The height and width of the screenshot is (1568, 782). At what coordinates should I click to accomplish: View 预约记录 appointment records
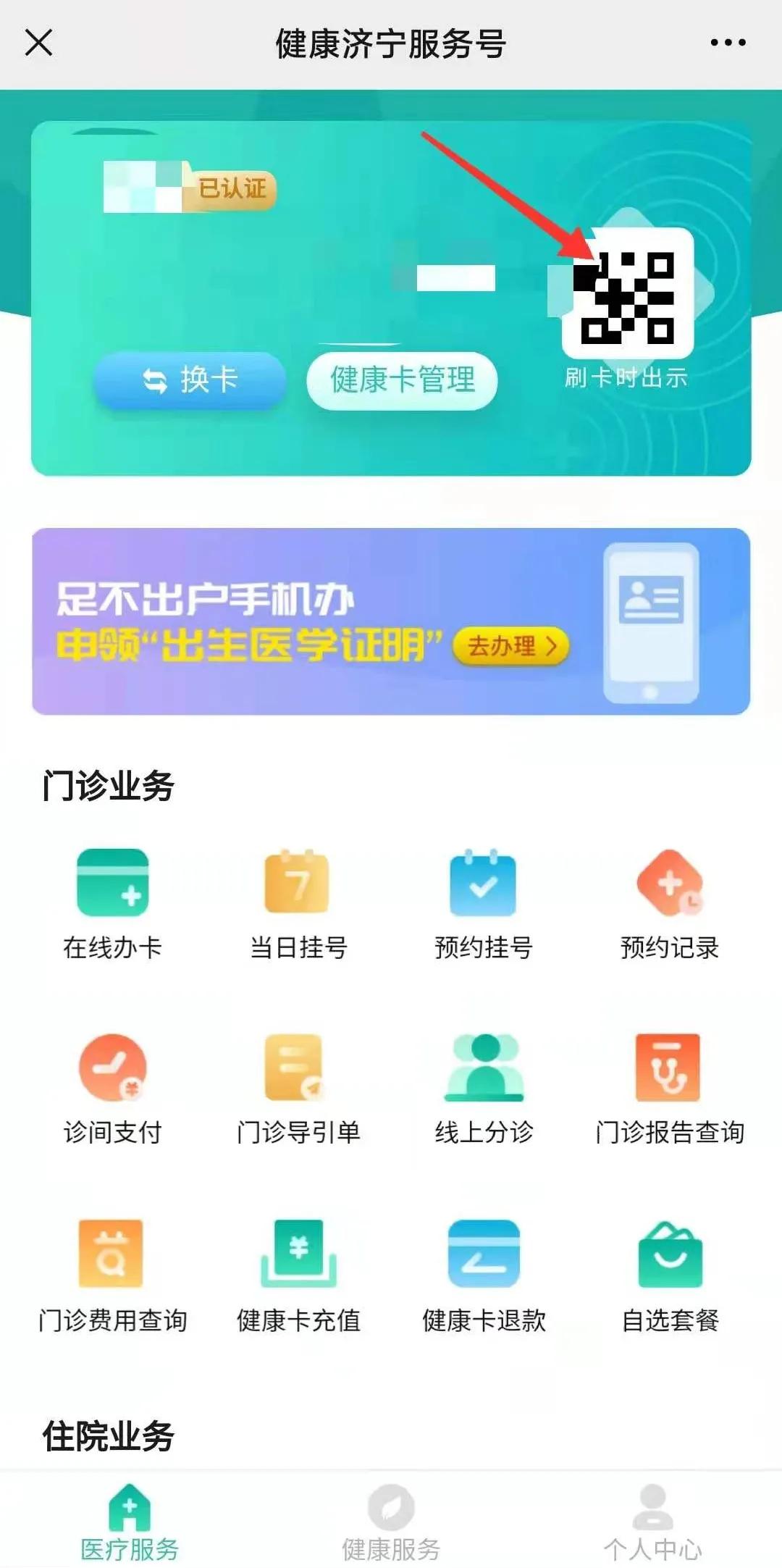tap(669, 902)
